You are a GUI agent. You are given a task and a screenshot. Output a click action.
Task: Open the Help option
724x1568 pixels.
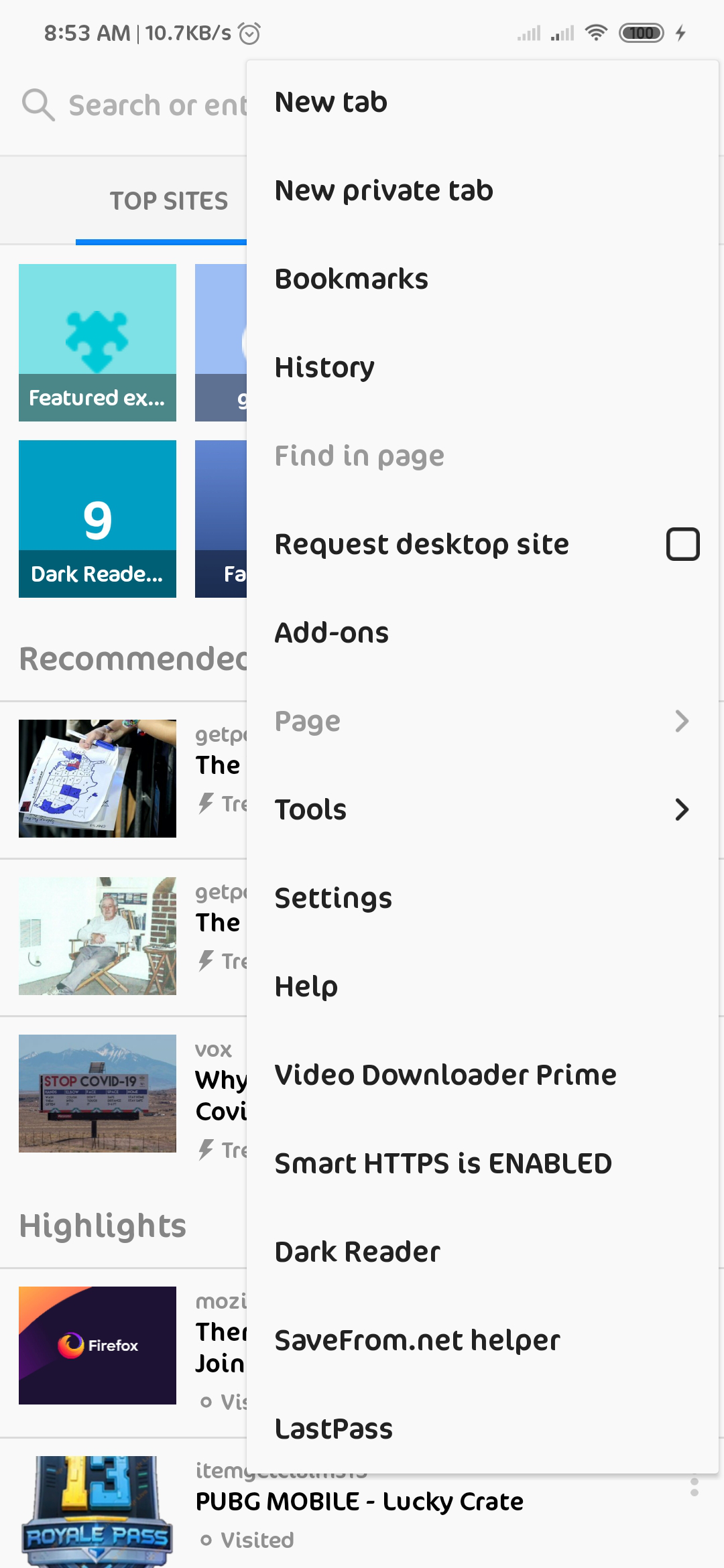tap(306, 986)
